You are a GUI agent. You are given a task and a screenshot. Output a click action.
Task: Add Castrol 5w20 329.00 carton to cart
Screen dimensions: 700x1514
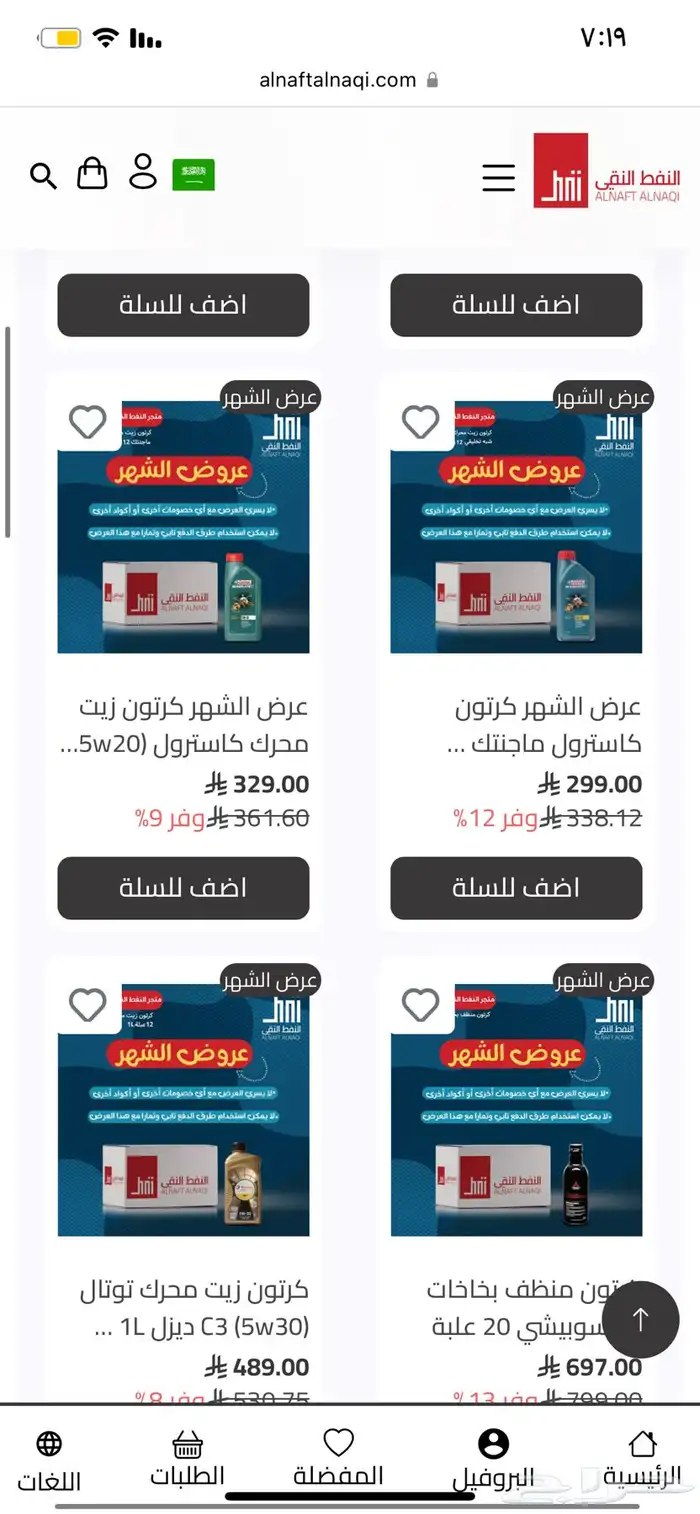(x=183, y=888)
